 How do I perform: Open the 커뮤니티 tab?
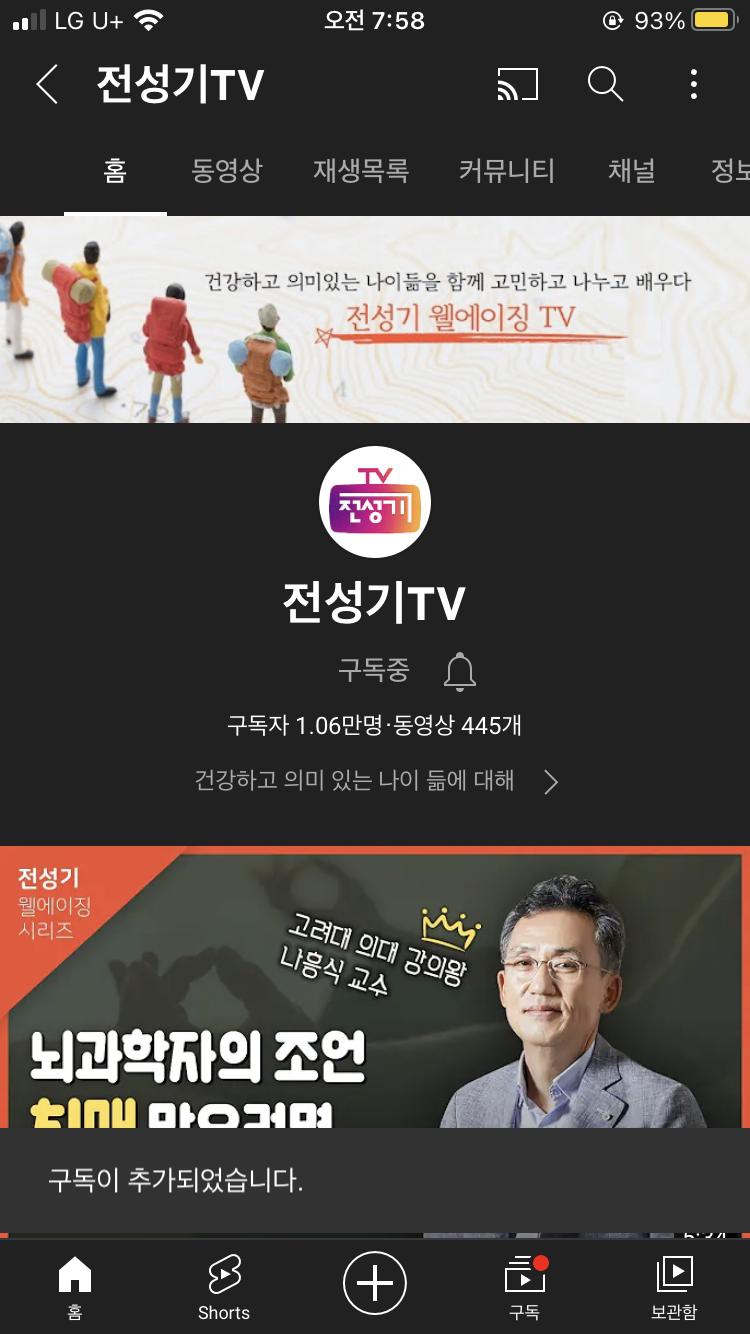click(x=506, y=171)
